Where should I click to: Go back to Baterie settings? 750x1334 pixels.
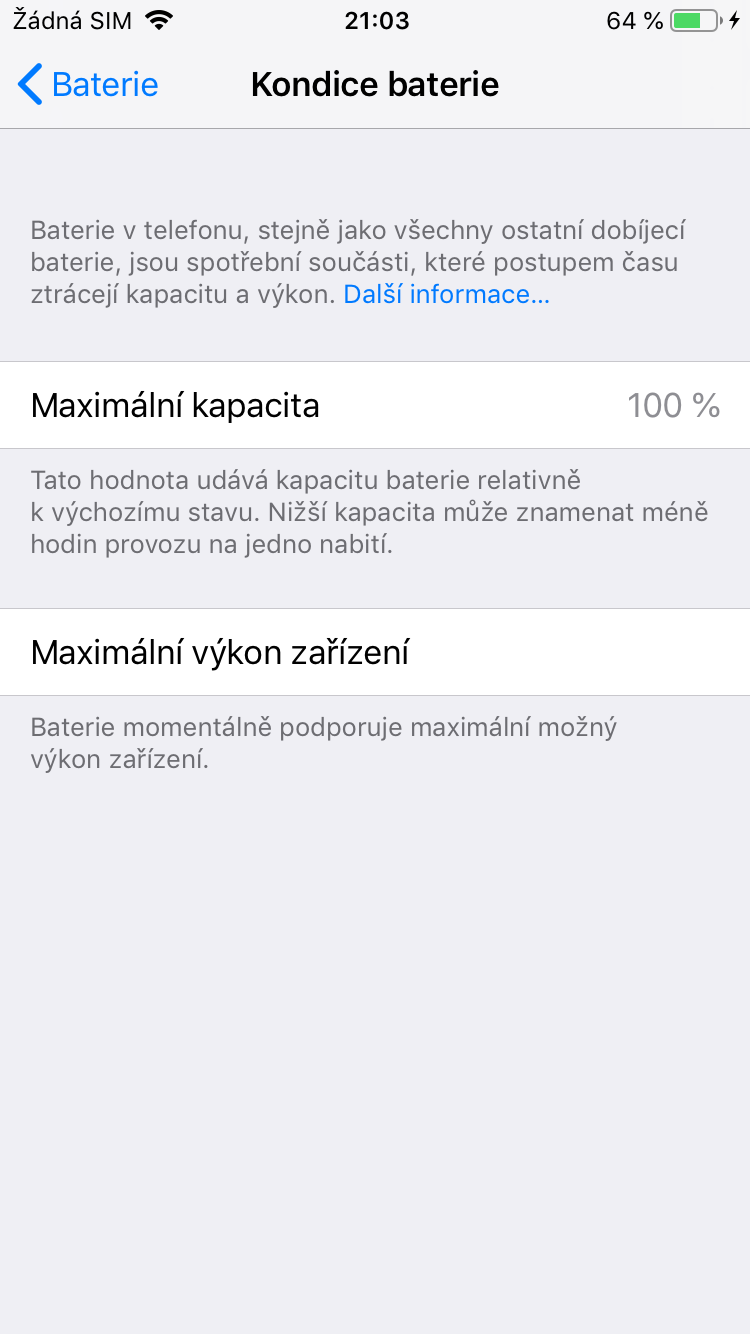[88, 85]
